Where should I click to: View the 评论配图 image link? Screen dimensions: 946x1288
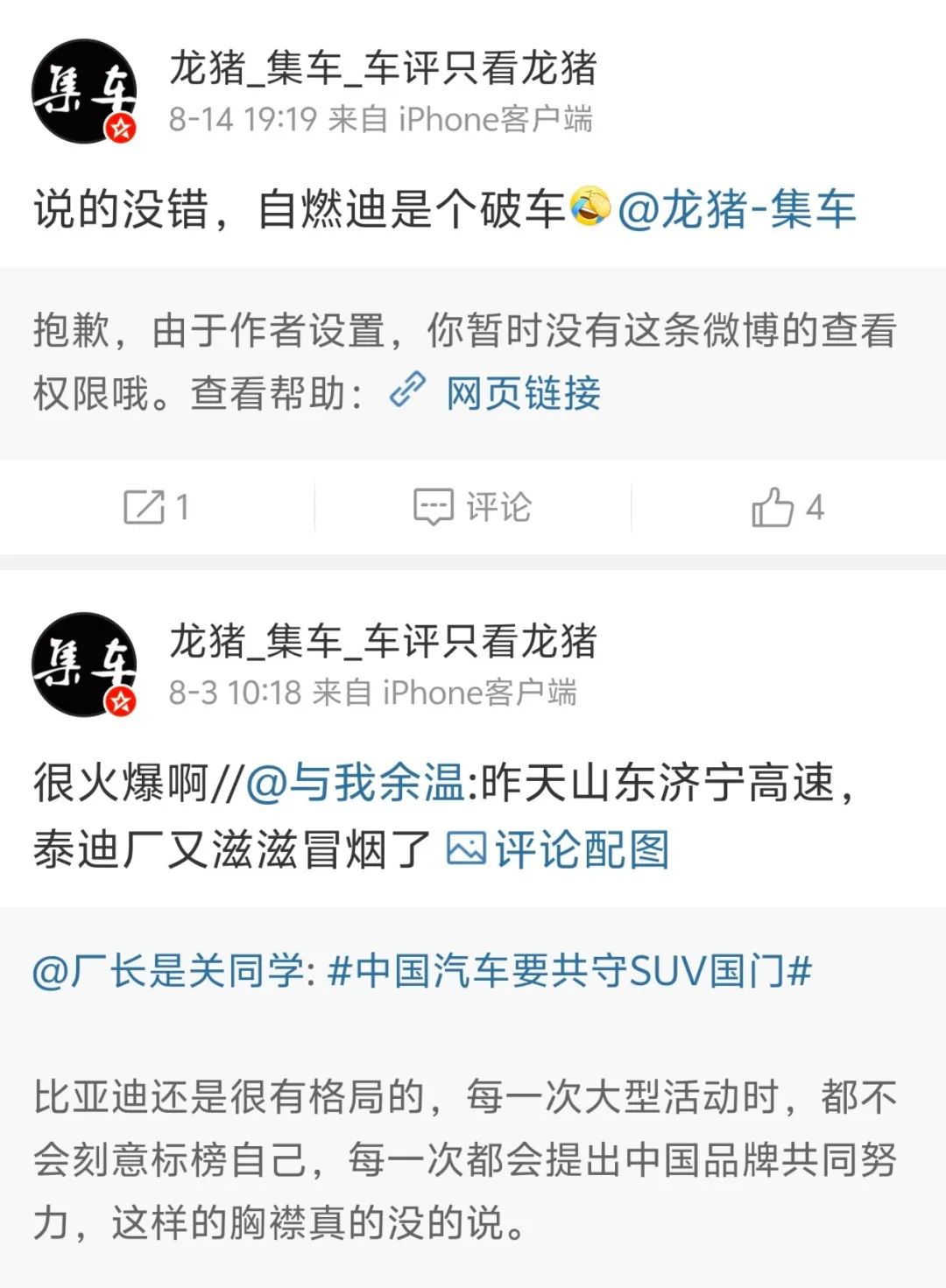558,849
